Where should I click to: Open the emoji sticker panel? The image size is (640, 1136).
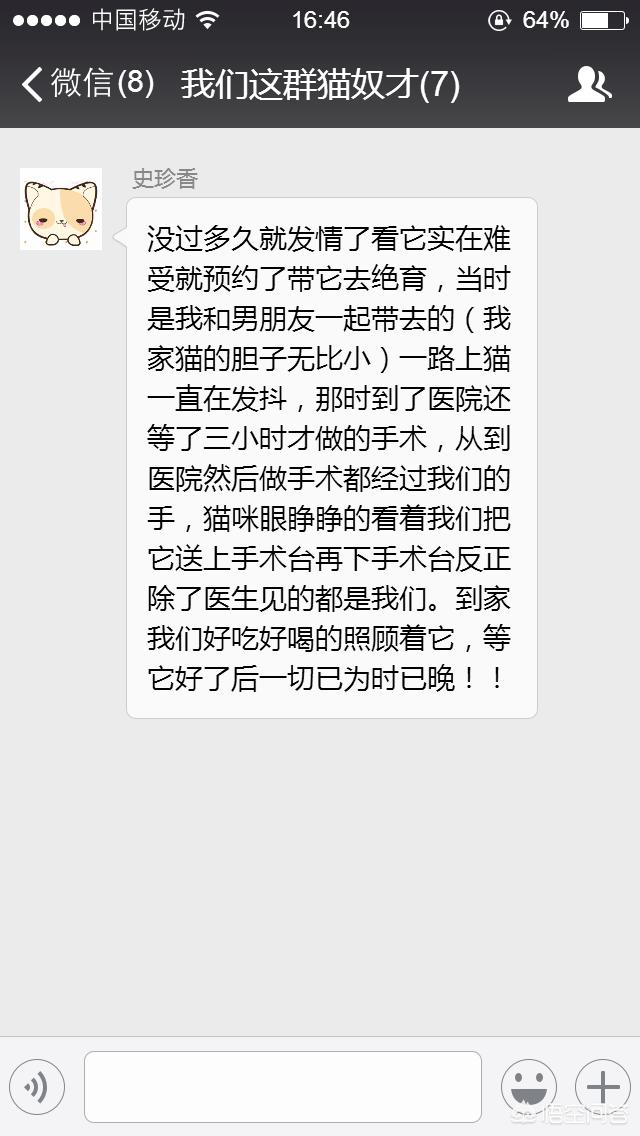[528, 1087]
